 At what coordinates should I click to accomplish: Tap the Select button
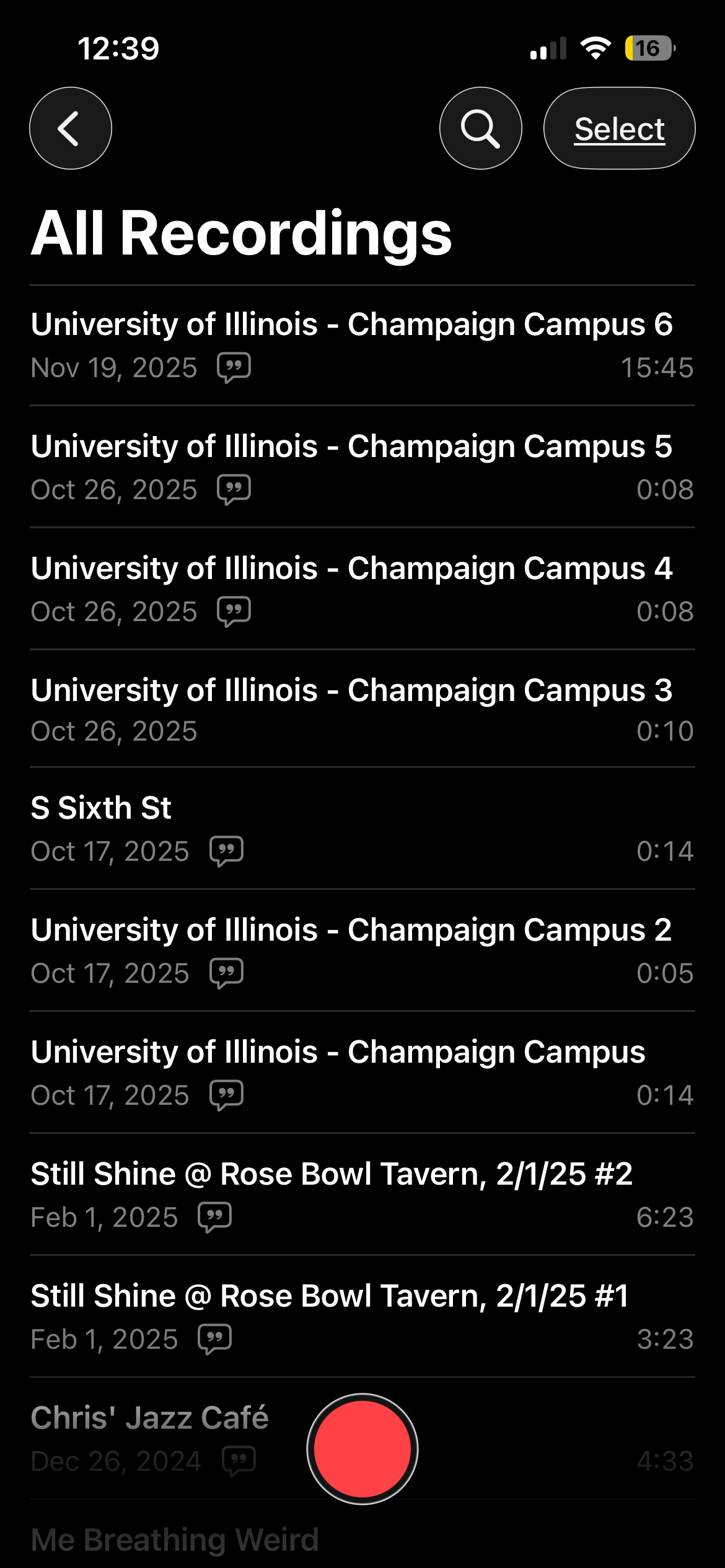click(619, 128)
